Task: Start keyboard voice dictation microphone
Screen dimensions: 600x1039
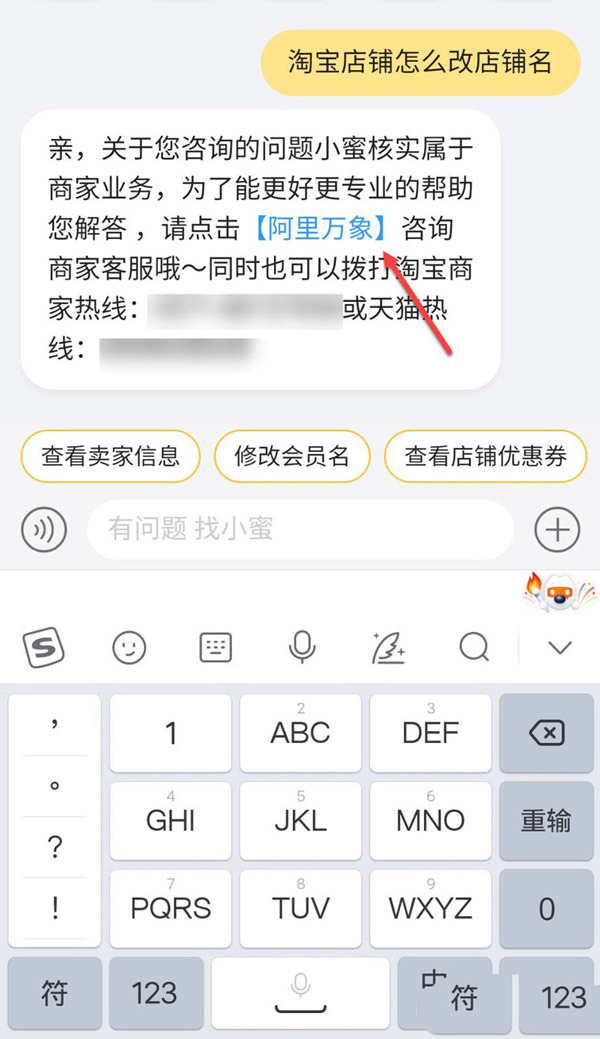Action: tap(301, 649)
